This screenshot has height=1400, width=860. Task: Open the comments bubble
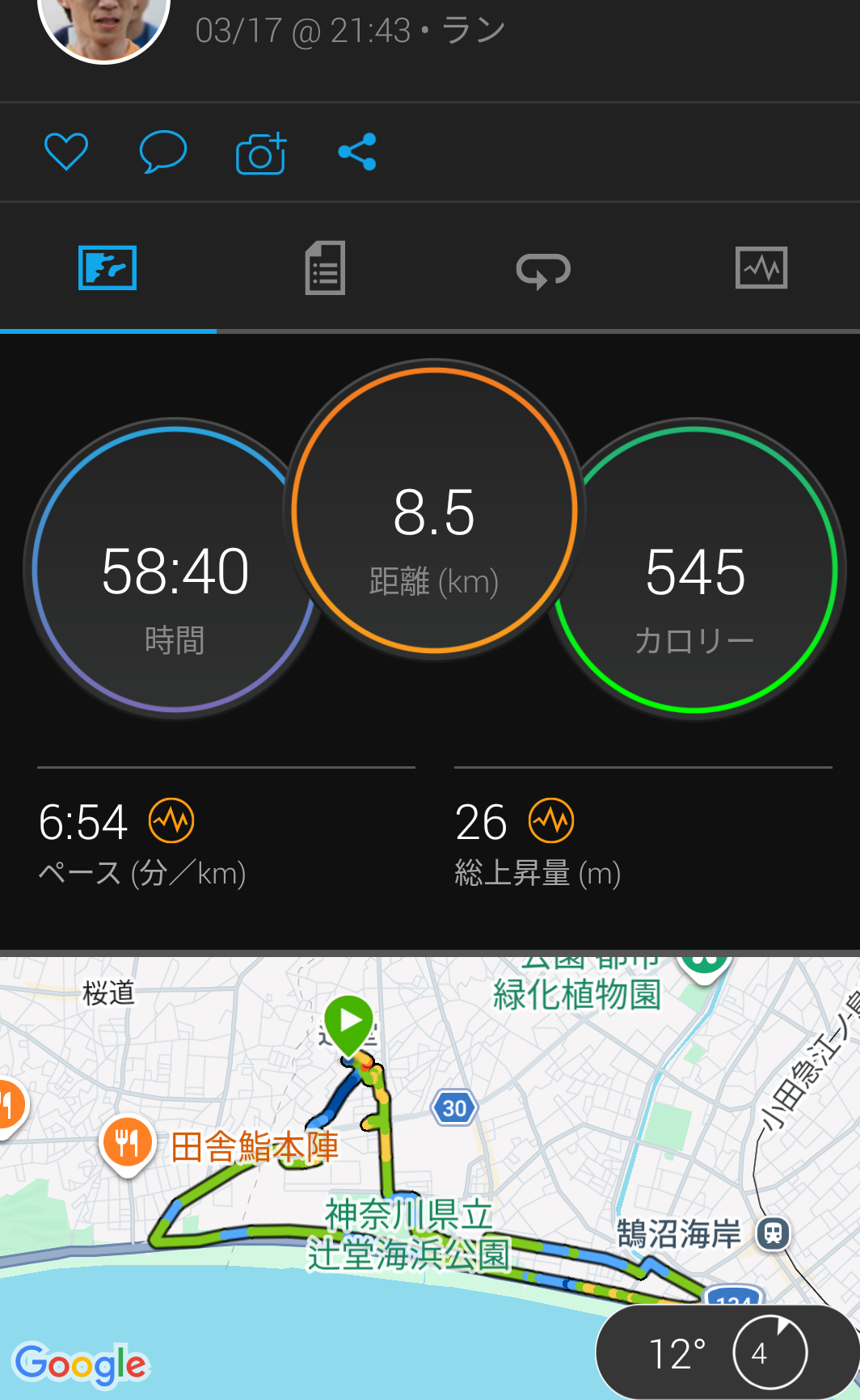162,152
